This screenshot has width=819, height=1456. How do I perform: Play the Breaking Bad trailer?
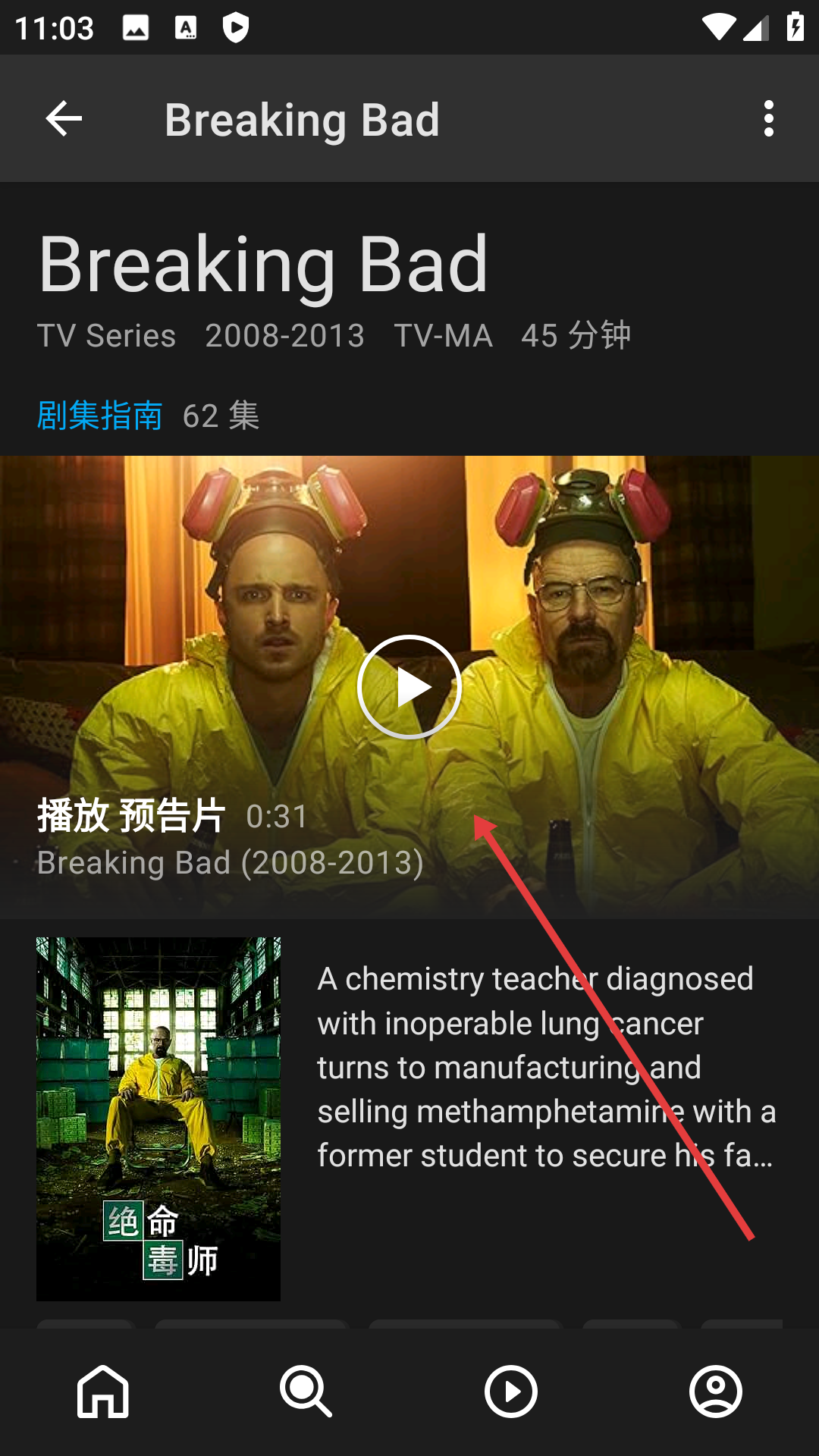click(x=409, y=687)
